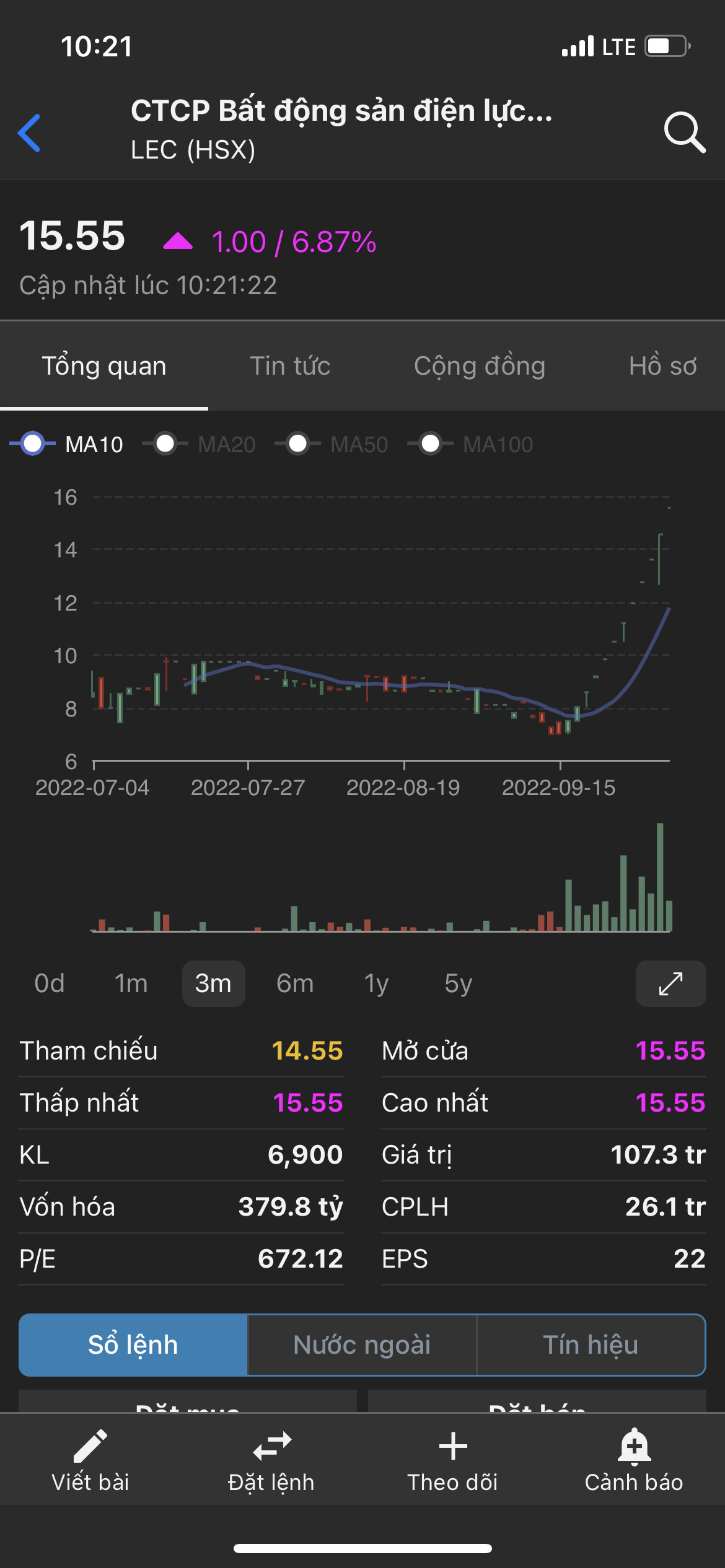Set chart range to 1y
This screenshot has height=1568, width=725.
(376, 983)
